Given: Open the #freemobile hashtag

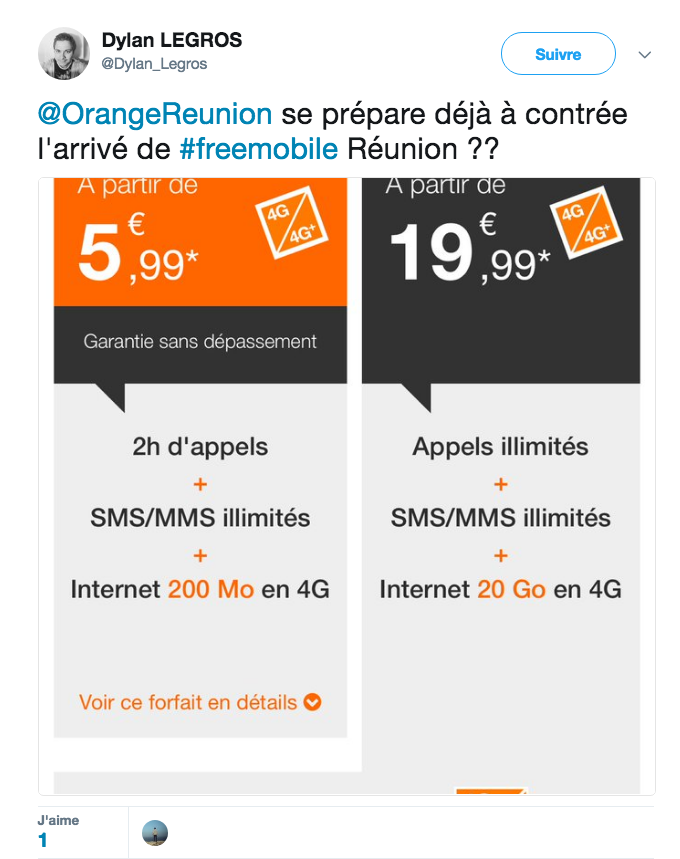Looking at the screenshot, I should [259, 151].
